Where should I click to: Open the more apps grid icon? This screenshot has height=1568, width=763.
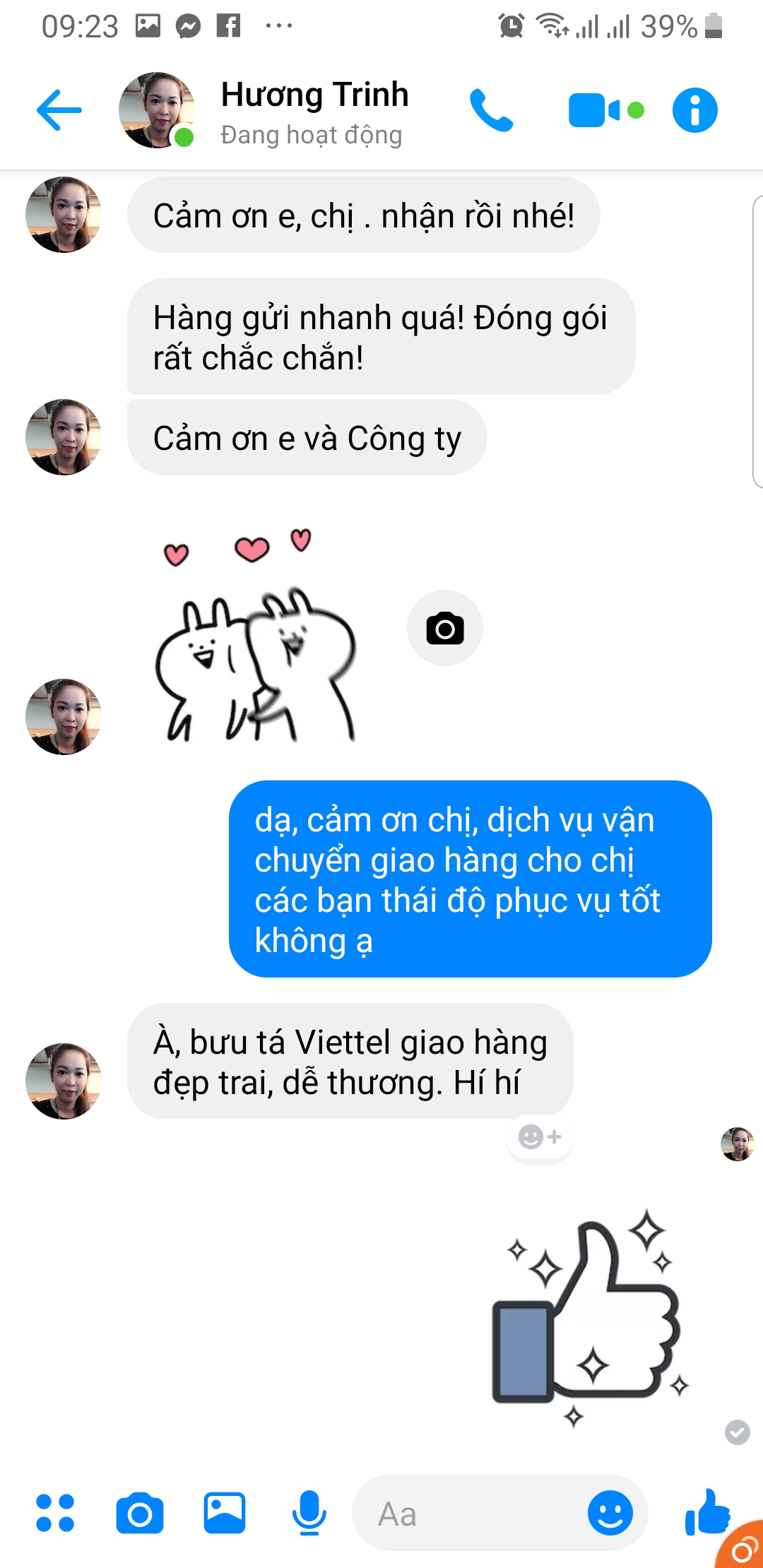pos(55,1513)
